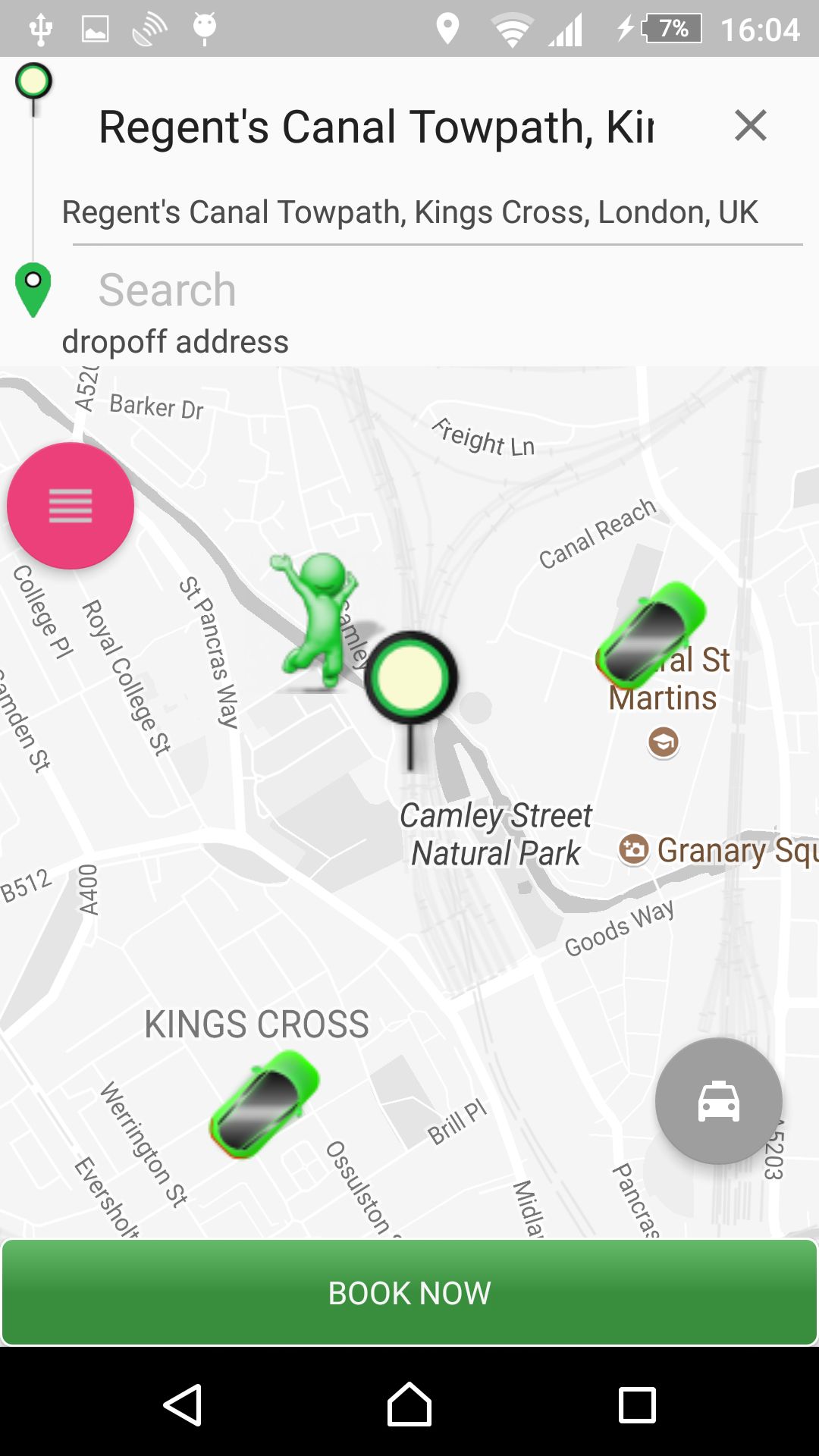Open the pink hamburger menu button
The height and width of the screenshot is (1456, 819).
(71, 506)
